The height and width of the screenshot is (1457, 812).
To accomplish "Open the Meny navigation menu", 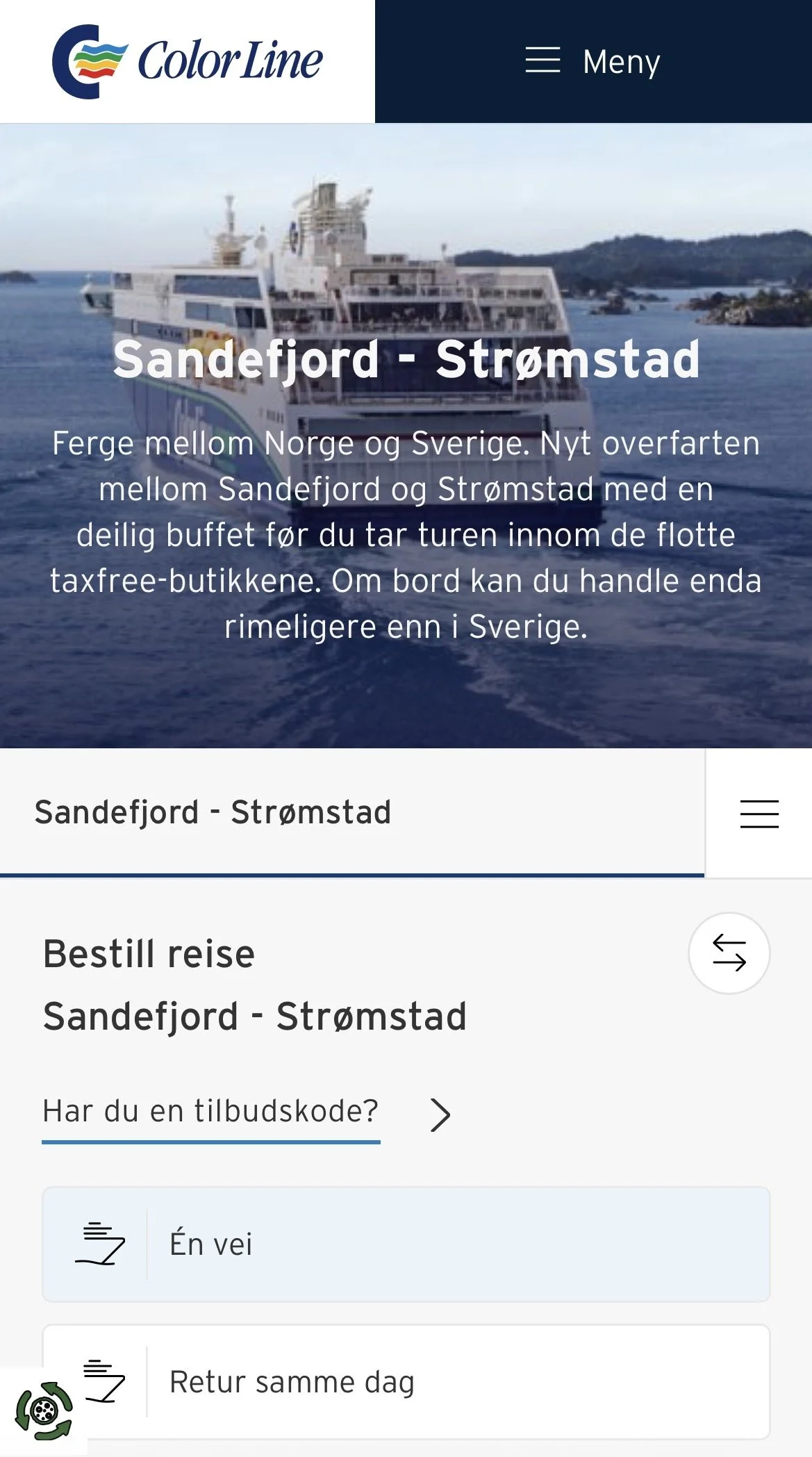I will (593, 61).
